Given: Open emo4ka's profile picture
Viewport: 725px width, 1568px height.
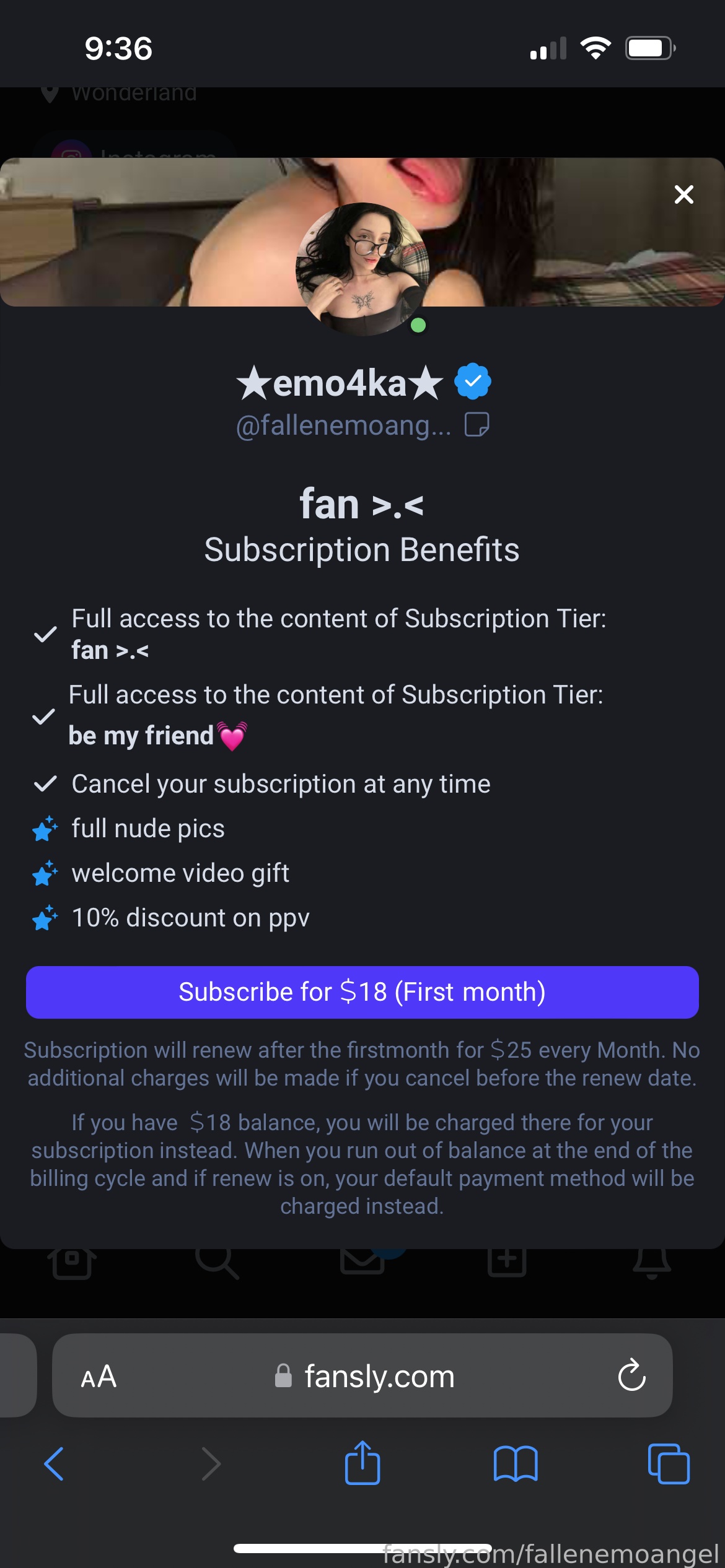Looking at the screenshot, I should pos(362,269).
